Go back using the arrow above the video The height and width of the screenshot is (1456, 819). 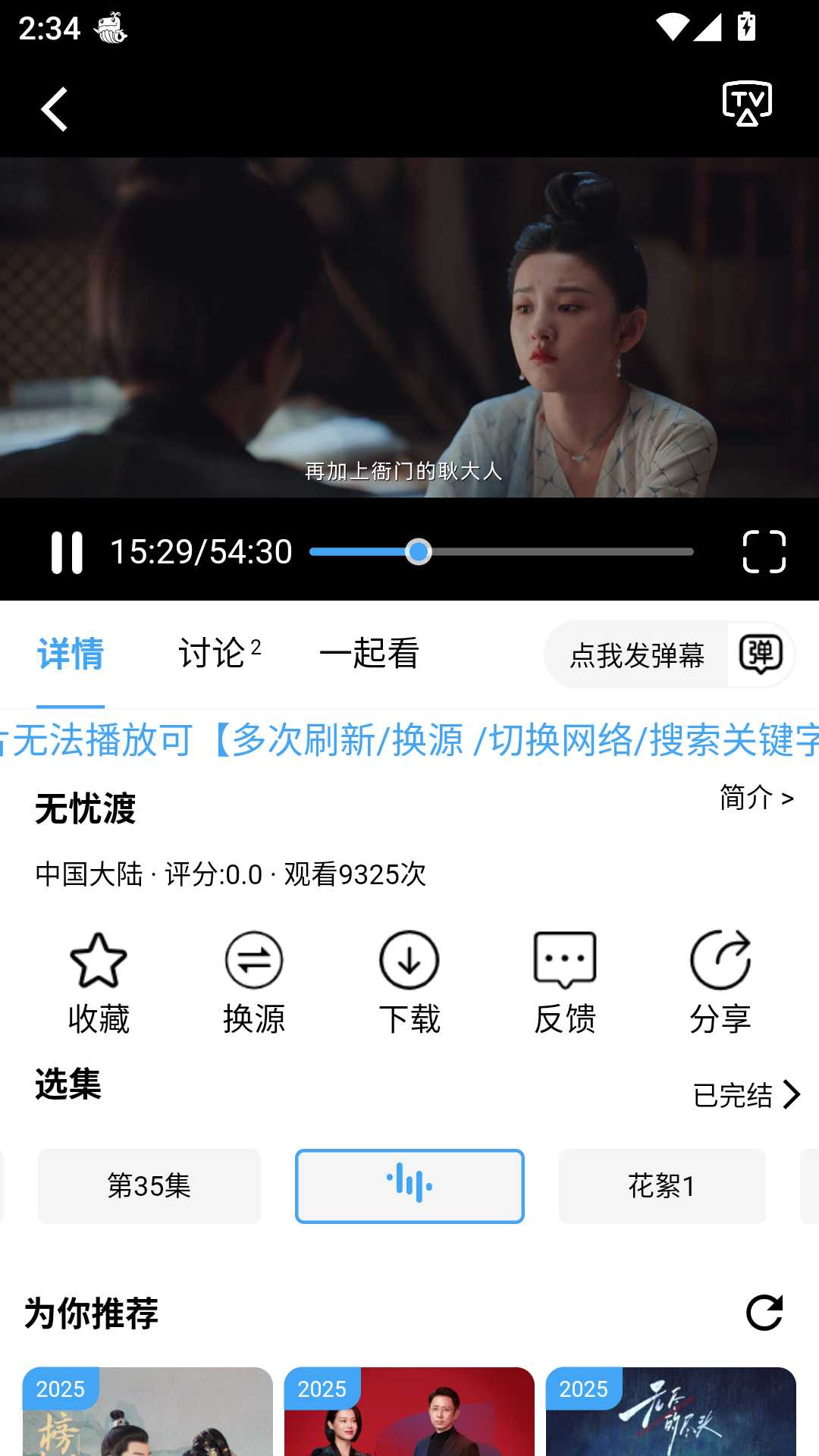click(x=55, y=109)
